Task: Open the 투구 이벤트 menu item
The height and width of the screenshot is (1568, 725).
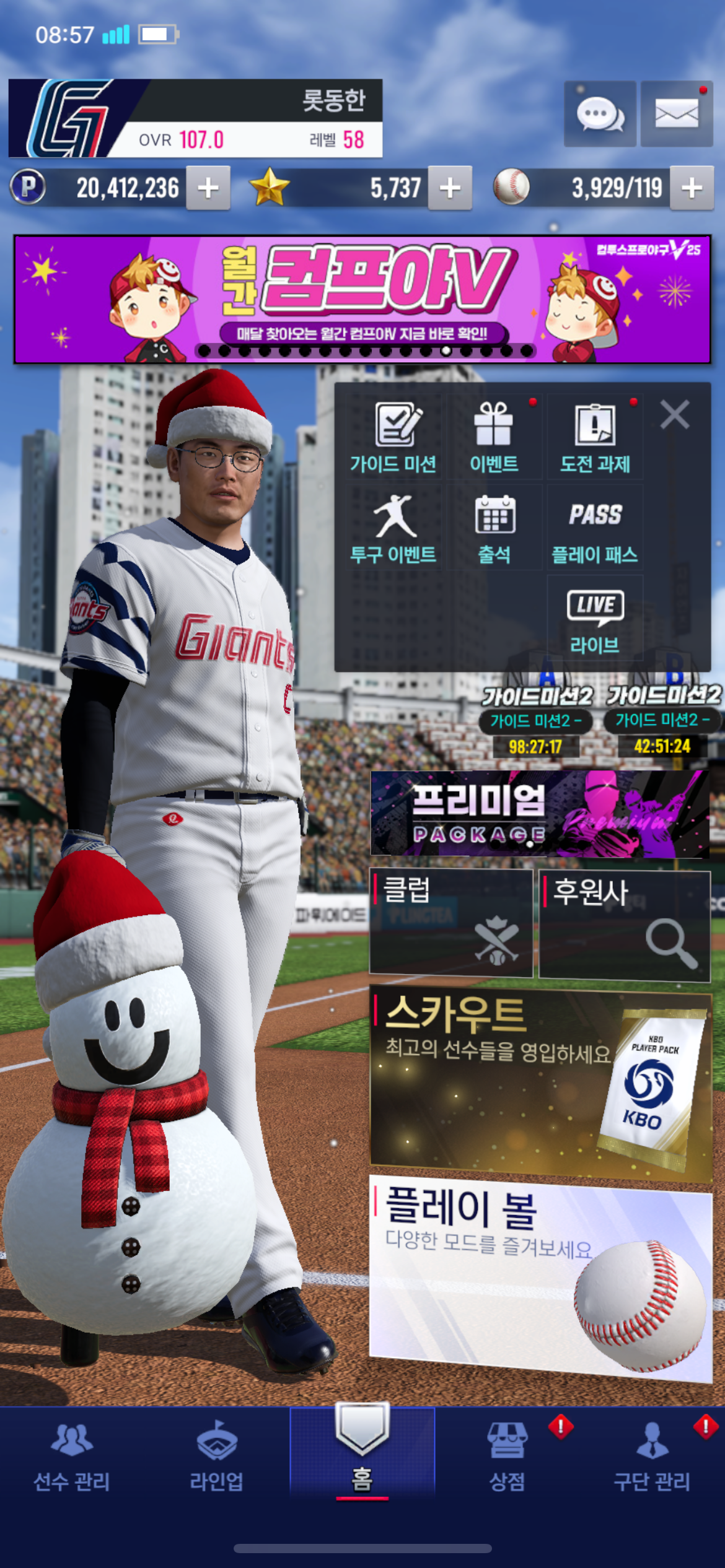Action: coord(393,529)
